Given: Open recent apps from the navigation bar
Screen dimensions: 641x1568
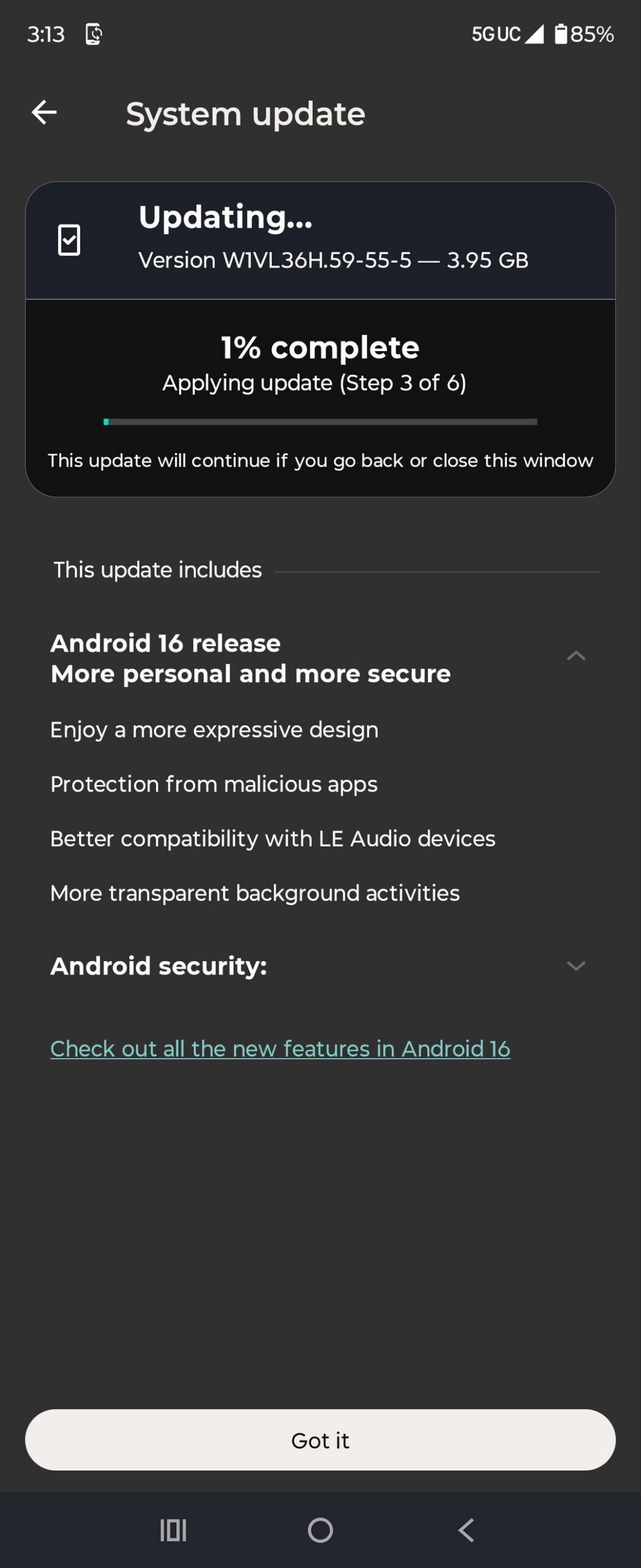Looking at the screenshot, I should pos(173,1530).
